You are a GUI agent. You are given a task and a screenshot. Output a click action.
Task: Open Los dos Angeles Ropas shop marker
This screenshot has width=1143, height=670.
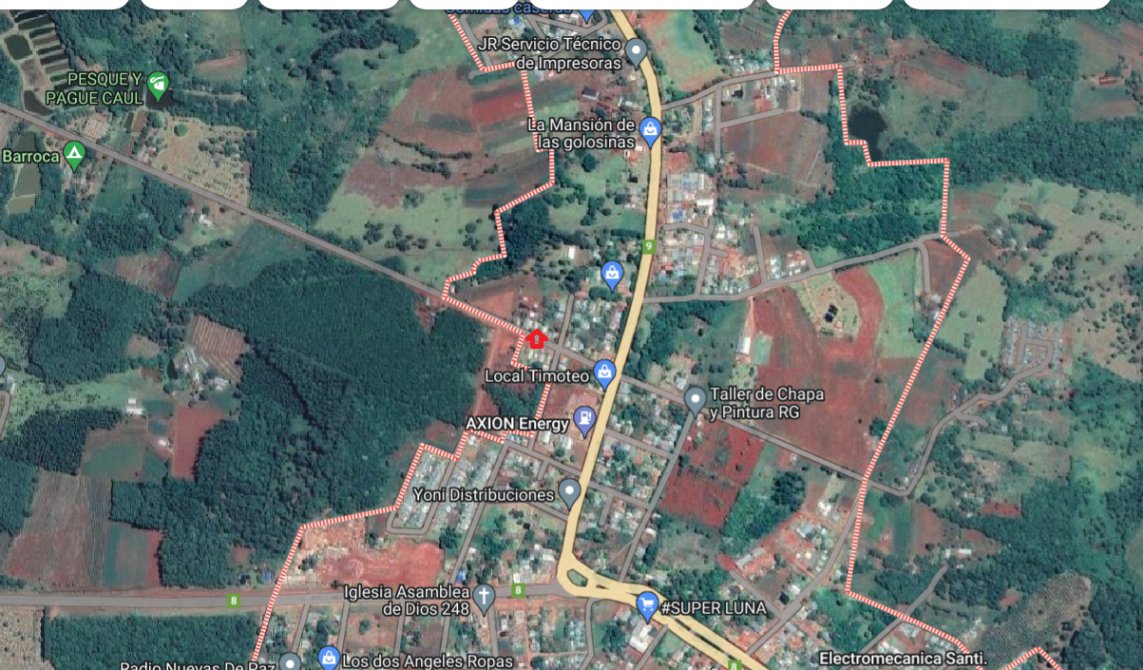328,658
